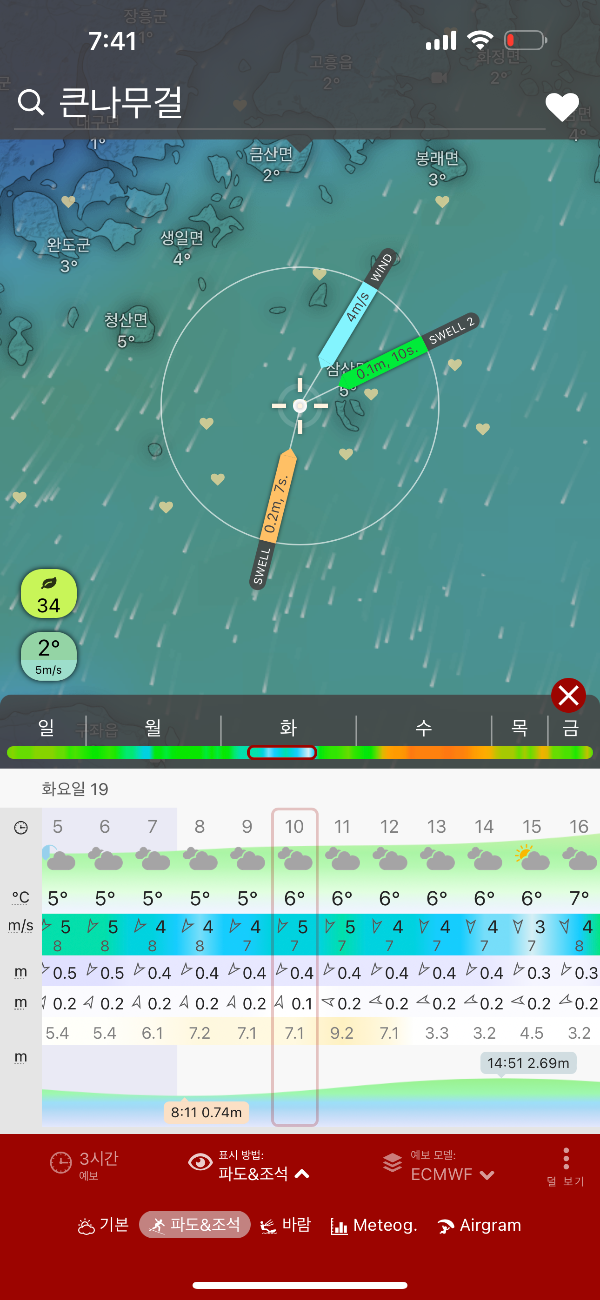Open the air quality badge showing 34
Screen dimensions: 600x1300
coord(49,594)
